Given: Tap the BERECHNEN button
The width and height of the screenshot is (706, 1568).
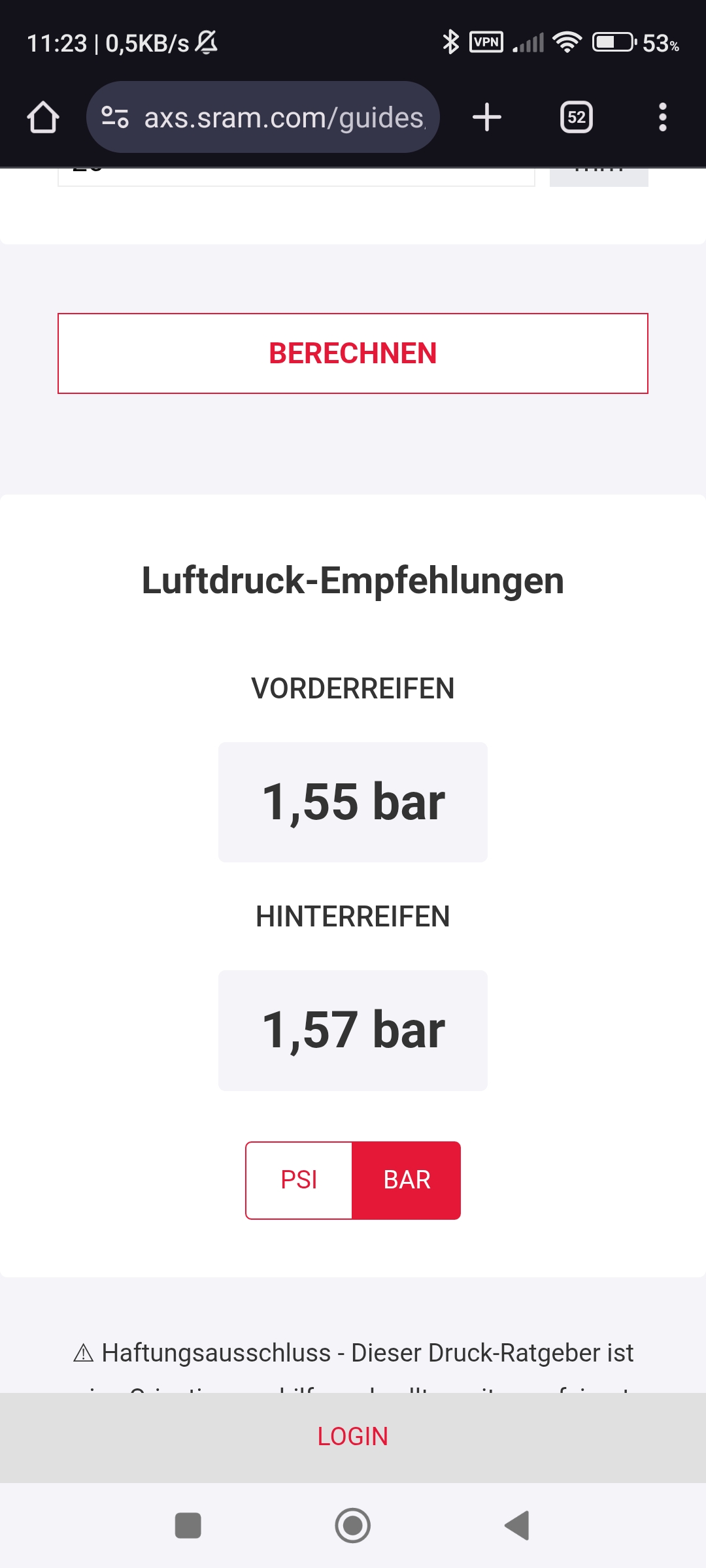Looking at the screenshot, I should tap(353, 353).
